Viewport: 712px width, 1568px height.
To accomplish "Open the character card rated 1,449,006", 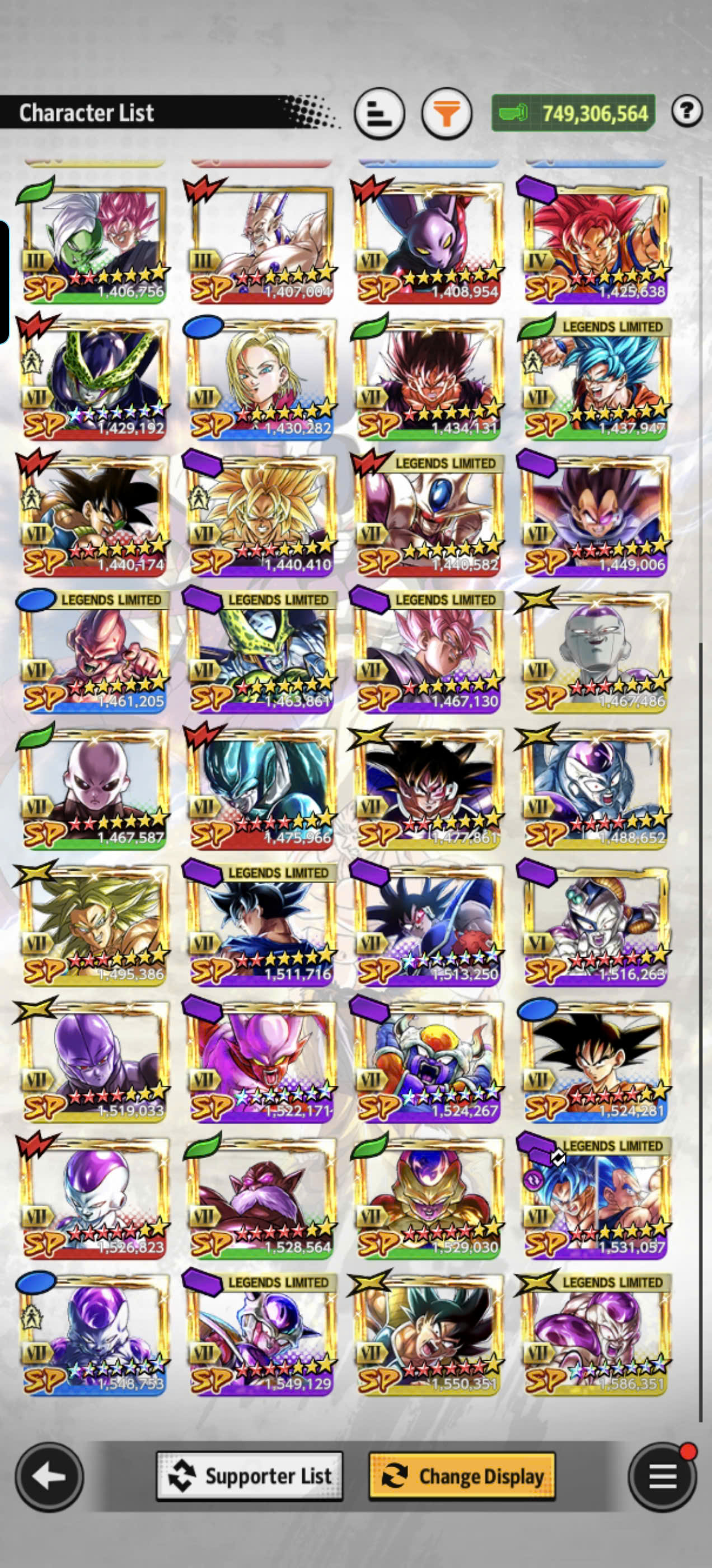I will coord(595,515).
